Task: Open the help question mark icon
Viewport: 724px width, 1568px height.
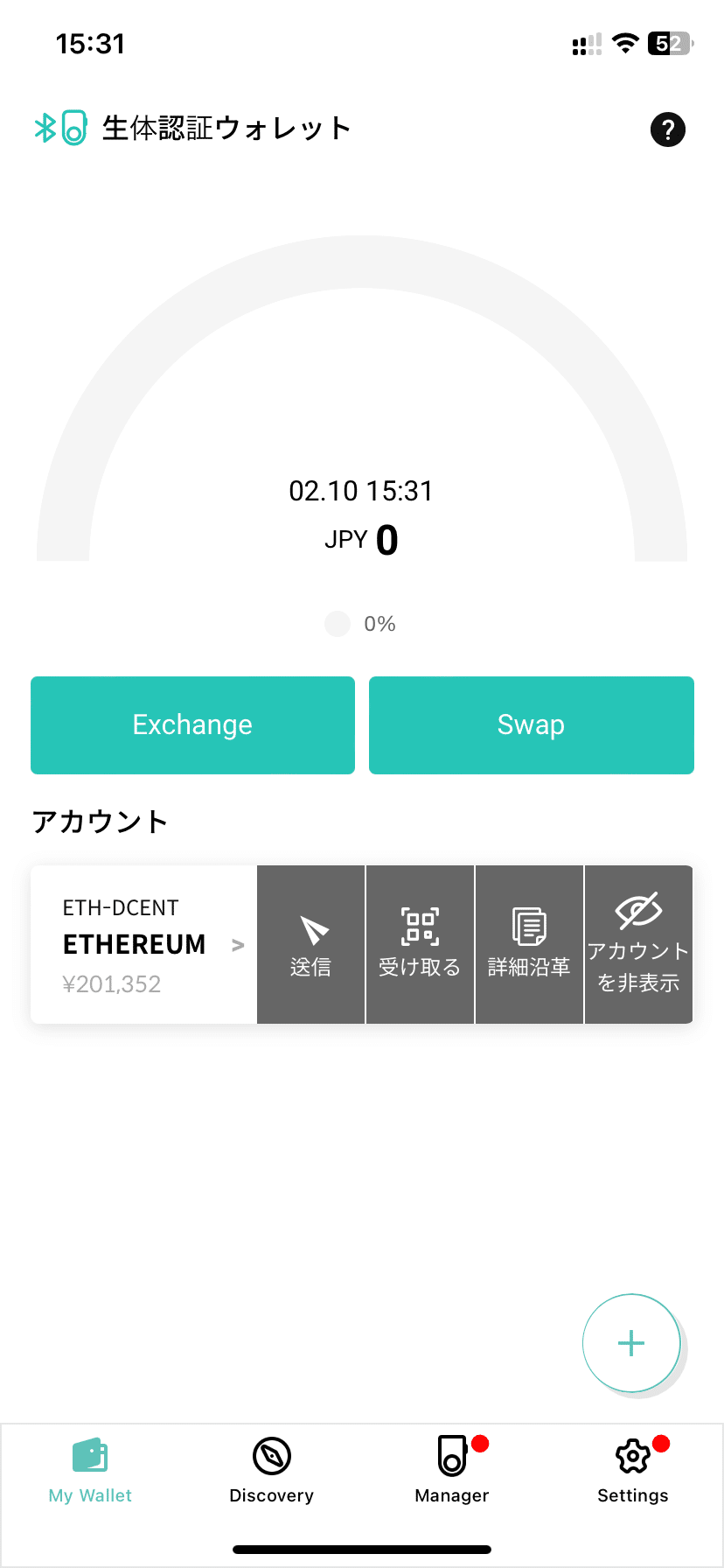Action: point(668,129)
